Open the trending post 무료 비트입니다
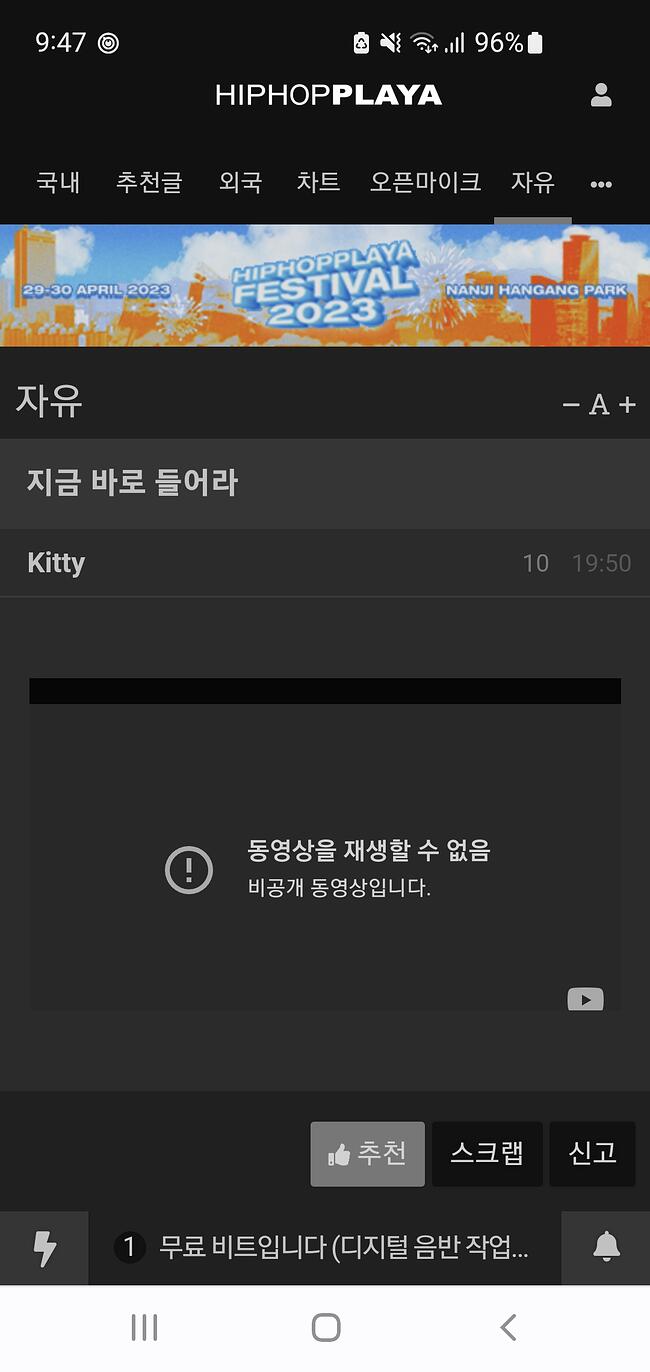Viewport: 650px width, 1372px height. coord(324,1248)
